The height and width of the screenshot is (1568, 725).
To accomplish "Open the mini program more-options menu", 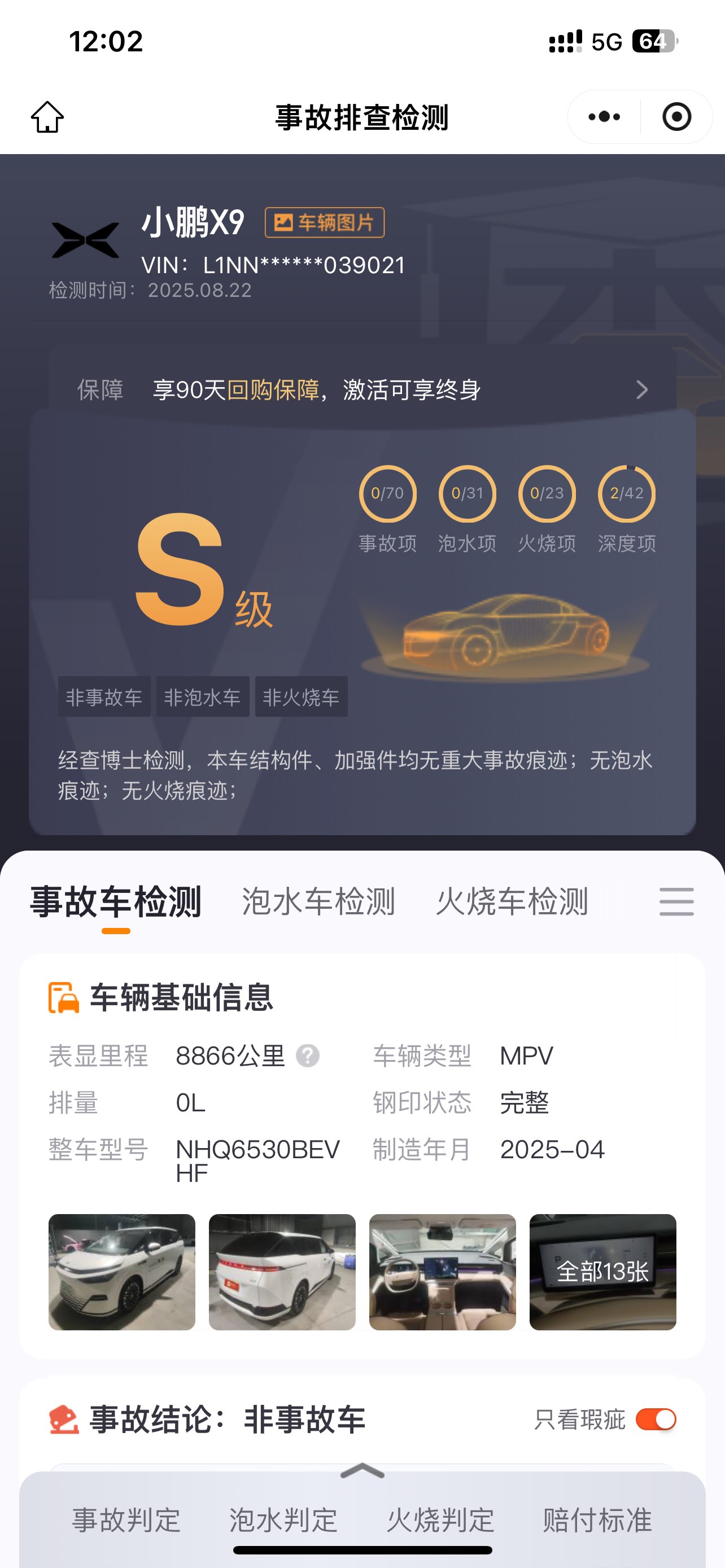I will [x=604, y=117].
